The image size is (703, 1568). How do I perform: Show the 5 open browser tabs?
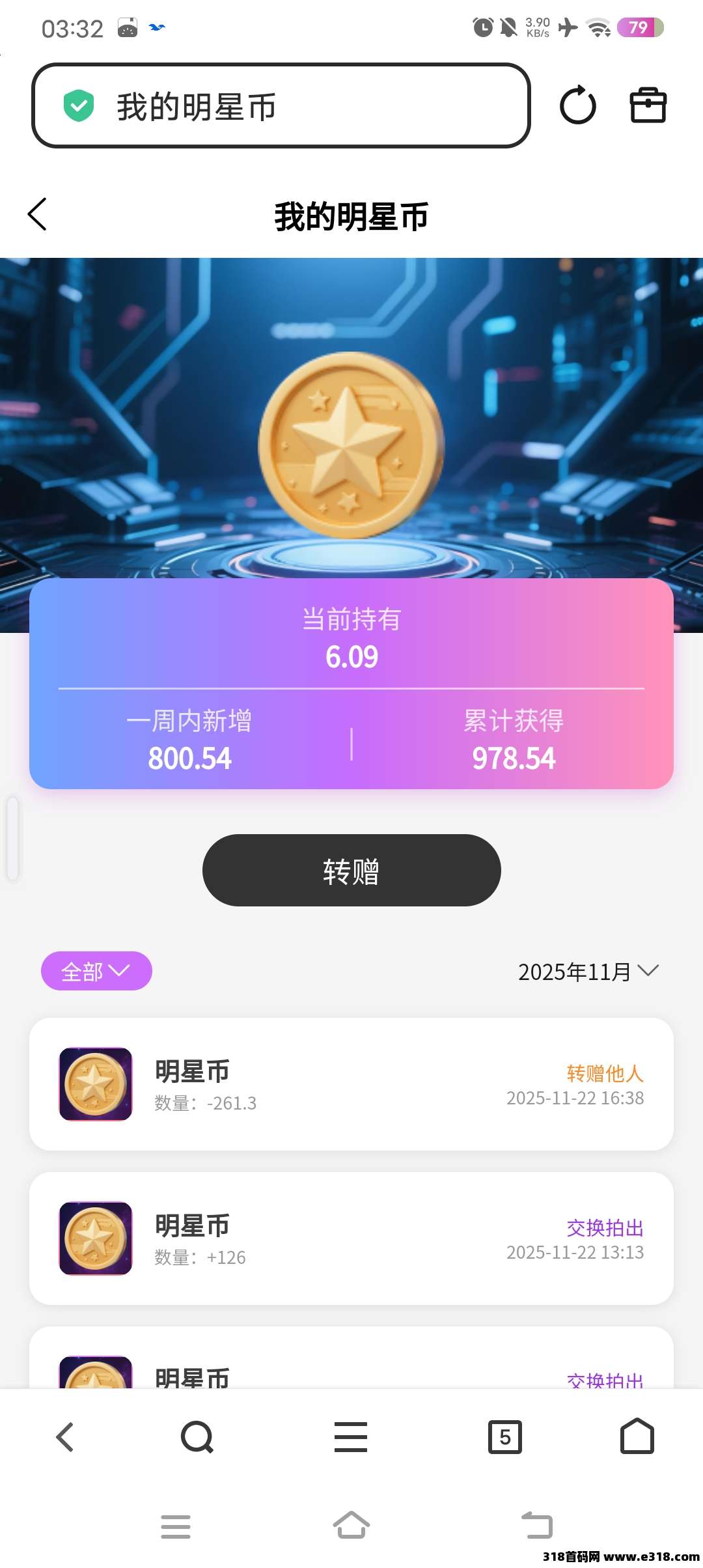505,1436
